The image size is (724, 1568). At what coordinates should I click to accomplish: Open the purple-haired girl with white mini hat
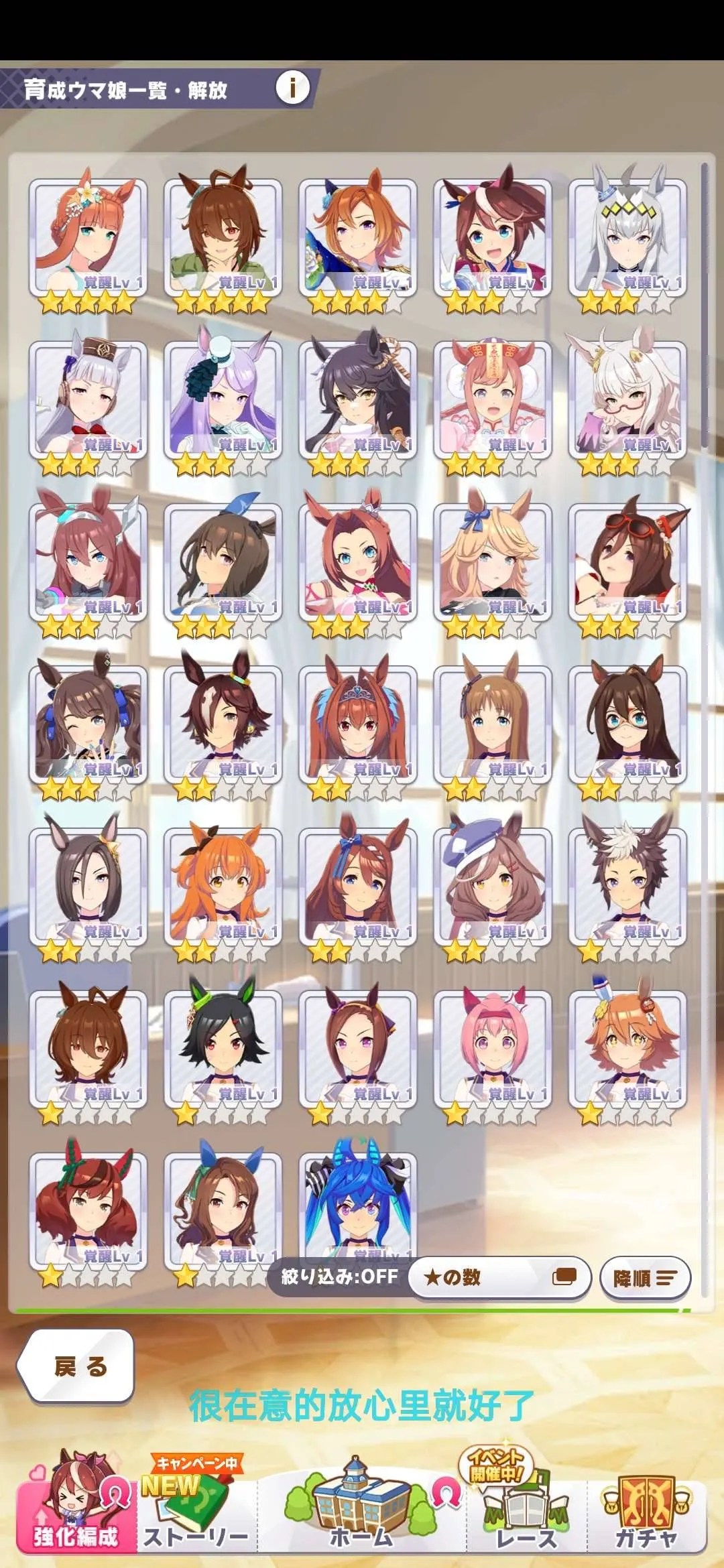(x=223, y=400)
